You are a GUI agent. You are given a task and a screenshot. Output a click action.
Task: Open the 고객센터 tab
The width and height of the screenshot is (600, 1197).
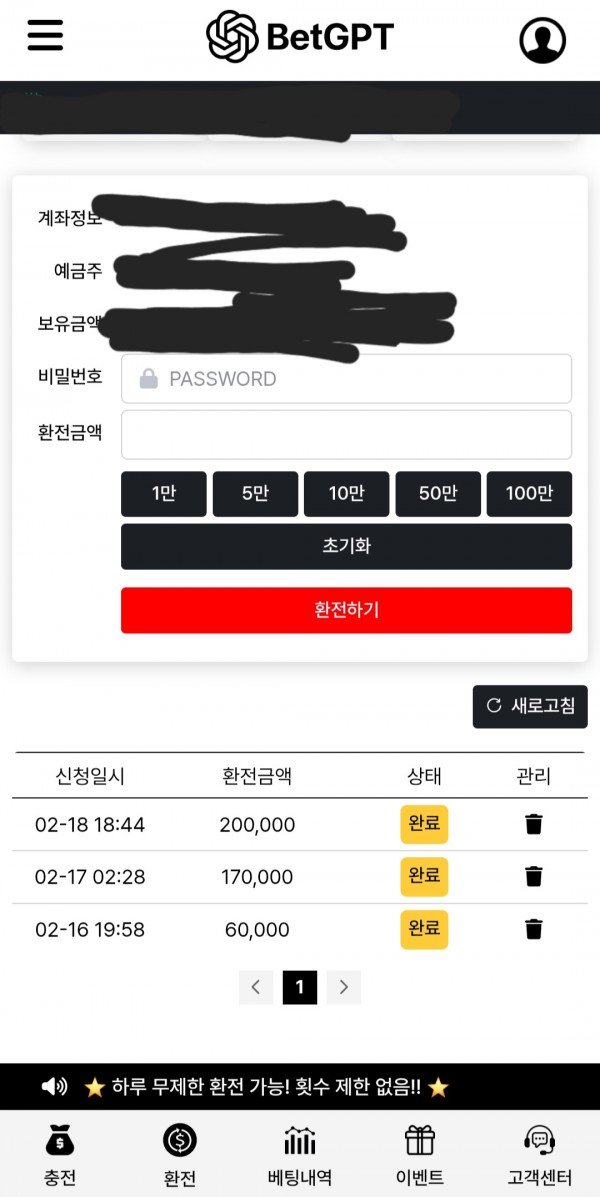click(x=540, y=1155)
